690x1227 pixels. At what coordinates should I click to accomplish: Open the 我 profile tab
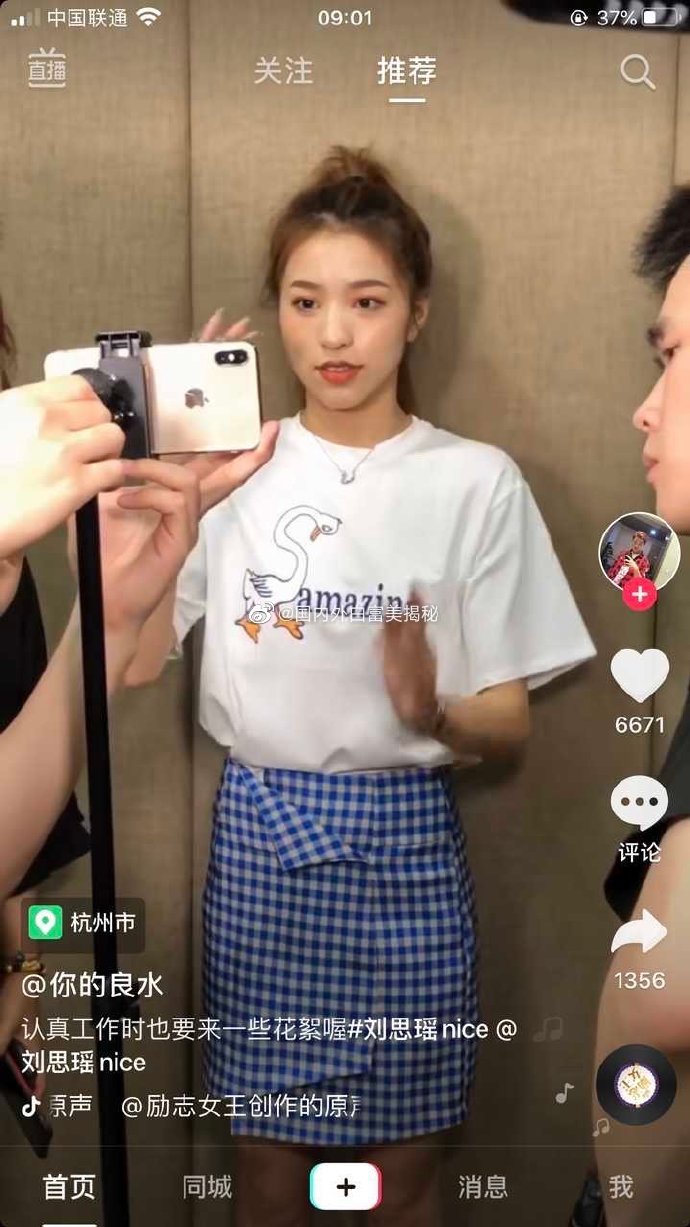tap(621, 1187)
